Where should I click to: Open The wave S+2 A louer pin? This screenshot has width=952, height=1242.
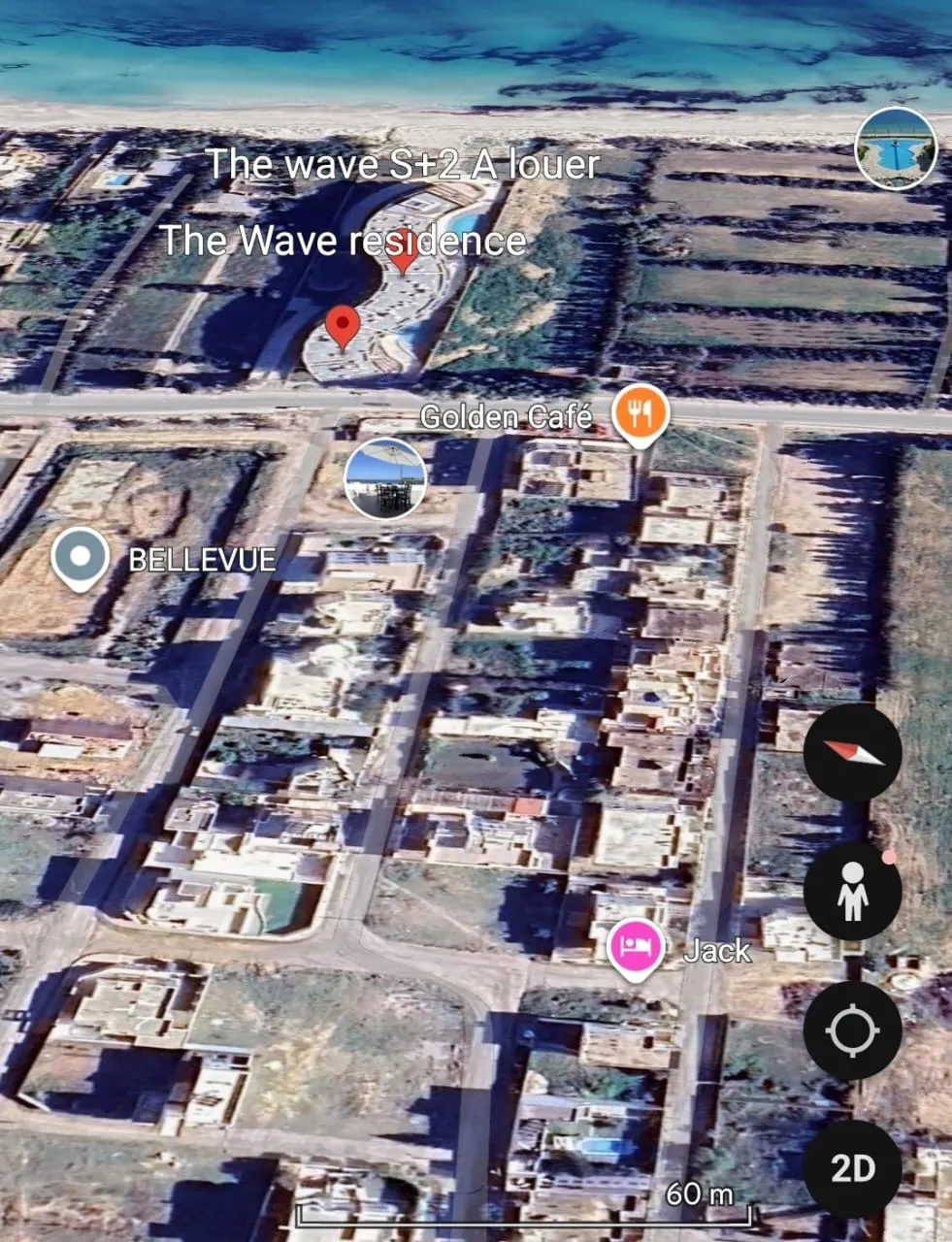coord(402,254)
